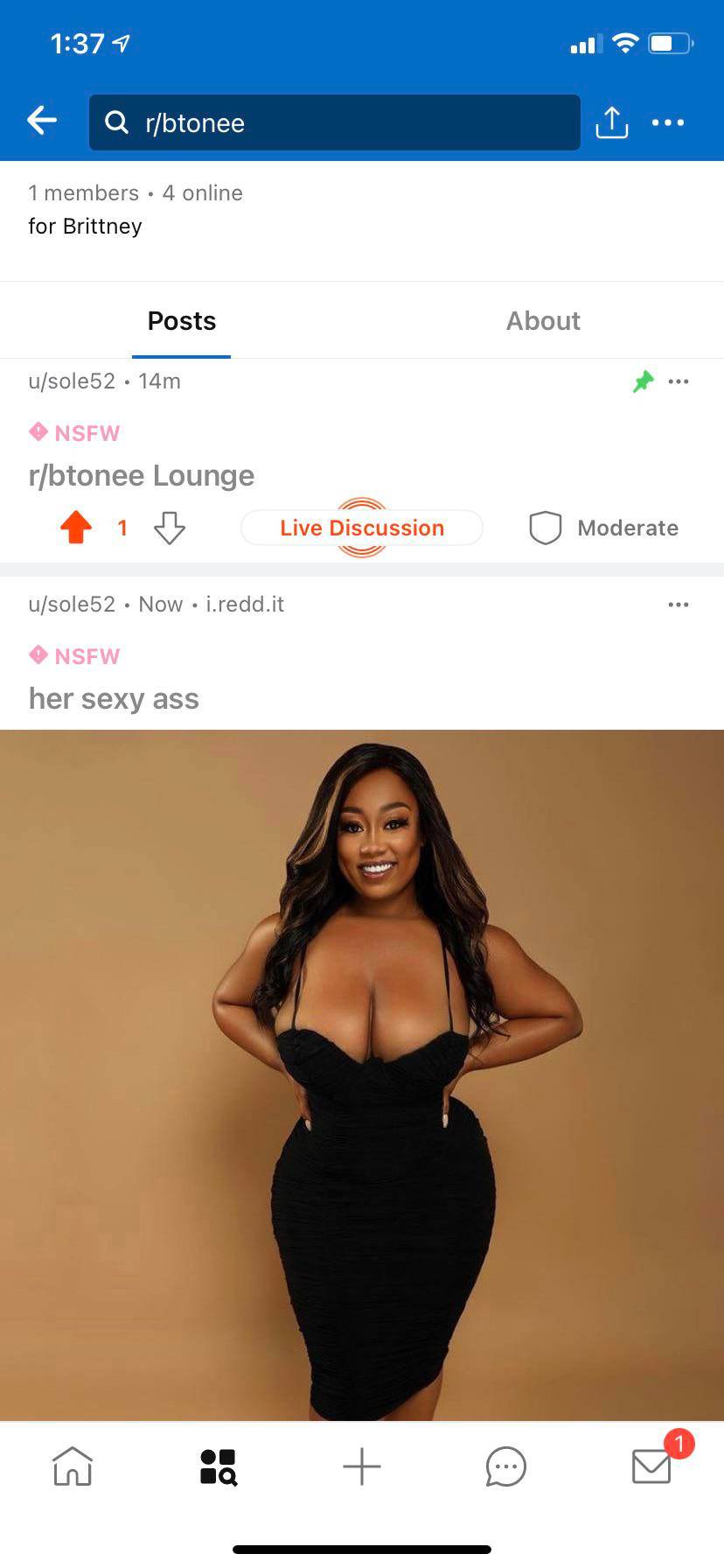The height and width of the screenshot is (1568, 724).
Task: Join the Live Discussion
Action: 361,528
